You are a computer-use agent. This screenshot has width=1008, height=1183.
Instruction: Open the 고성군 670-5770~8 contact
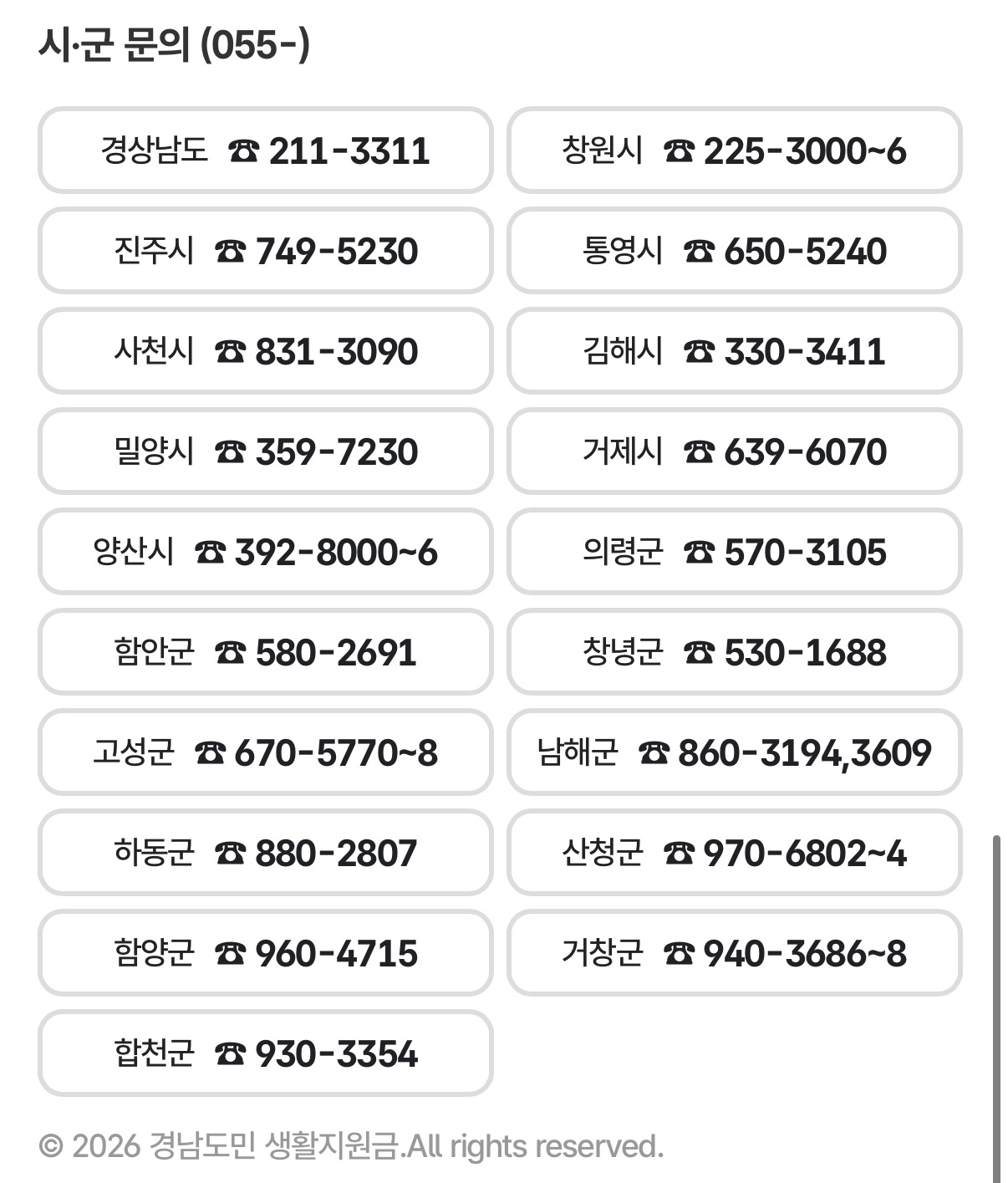pyautogui.click(x=266, y=752)
